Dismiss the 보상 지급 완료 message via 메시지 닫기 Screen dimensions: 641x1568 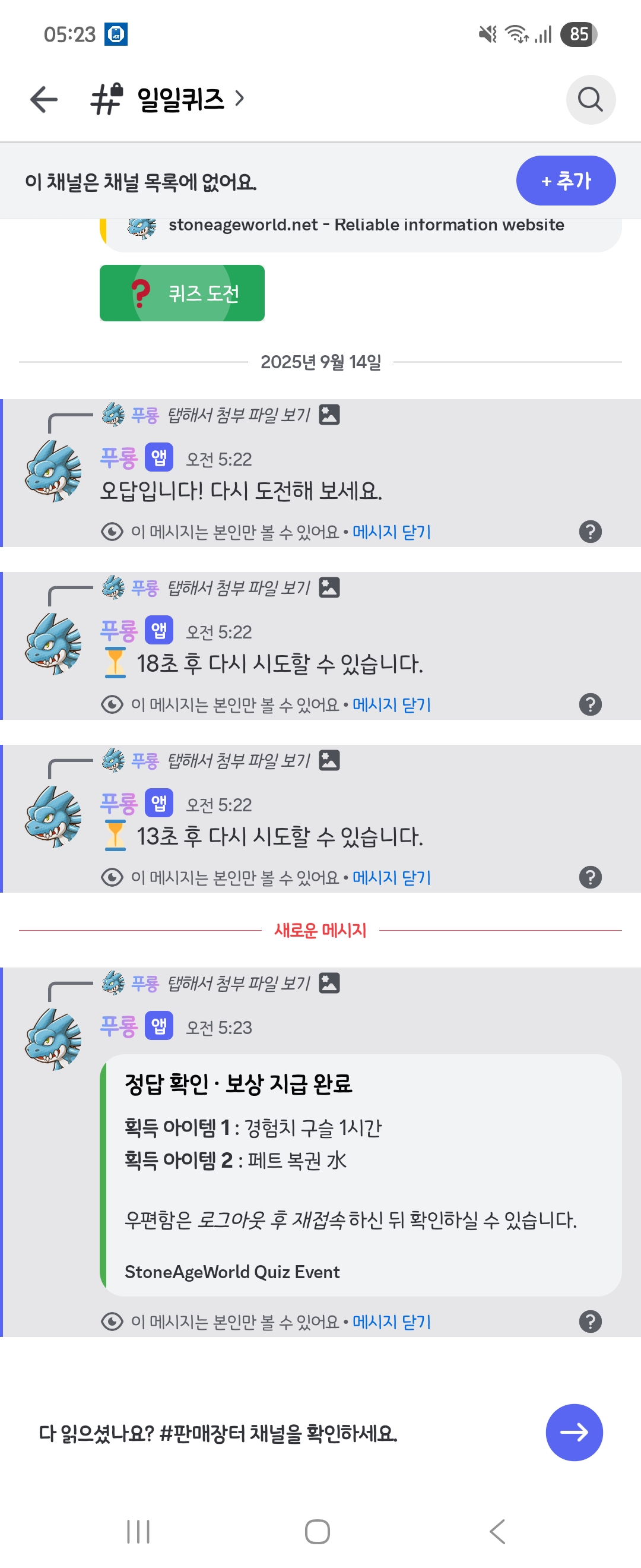tap(392, 1322)
